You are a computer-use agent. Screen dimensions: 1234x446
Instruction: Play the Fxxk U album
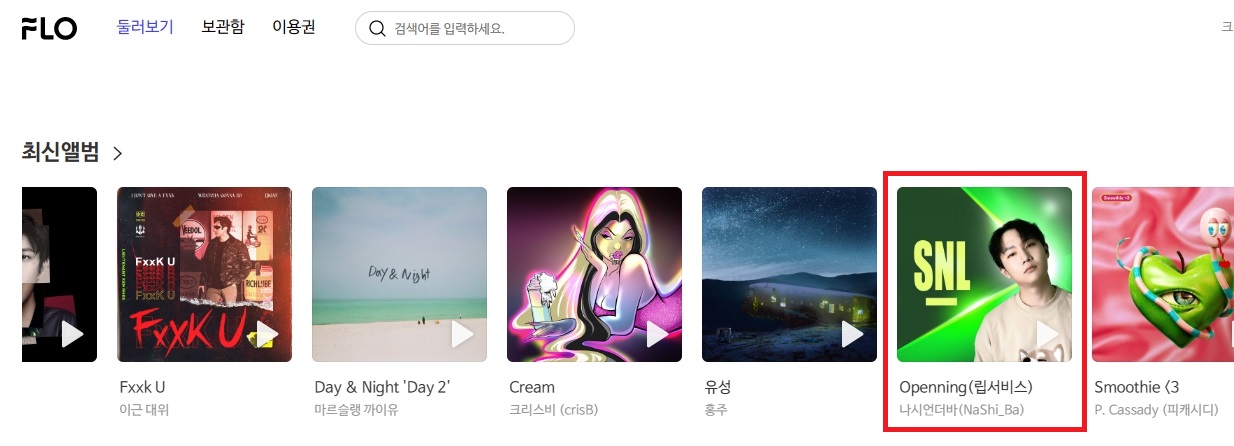point(267,335)
